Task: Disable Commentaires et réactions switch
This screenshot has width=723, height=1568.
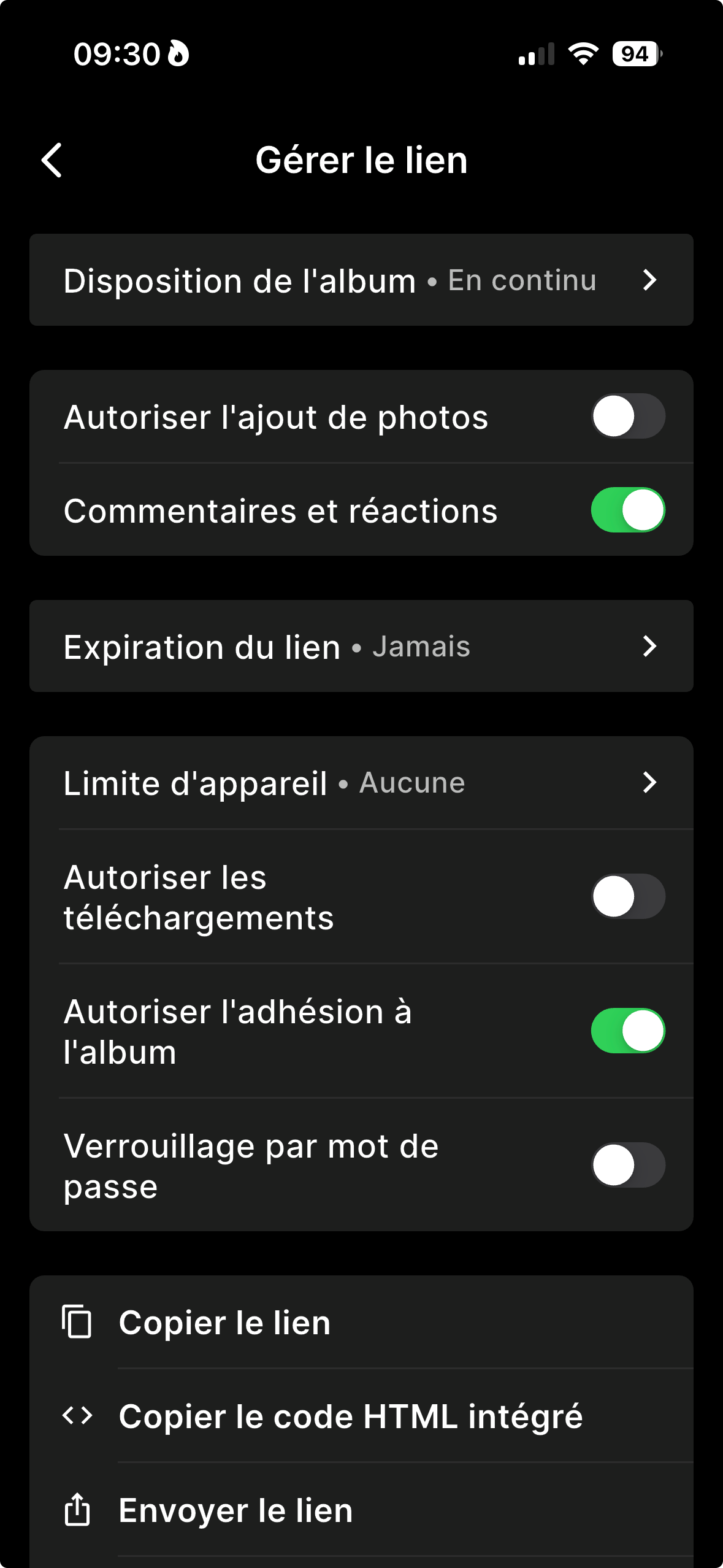Action: pyautogui.click(x=627, y=510)
